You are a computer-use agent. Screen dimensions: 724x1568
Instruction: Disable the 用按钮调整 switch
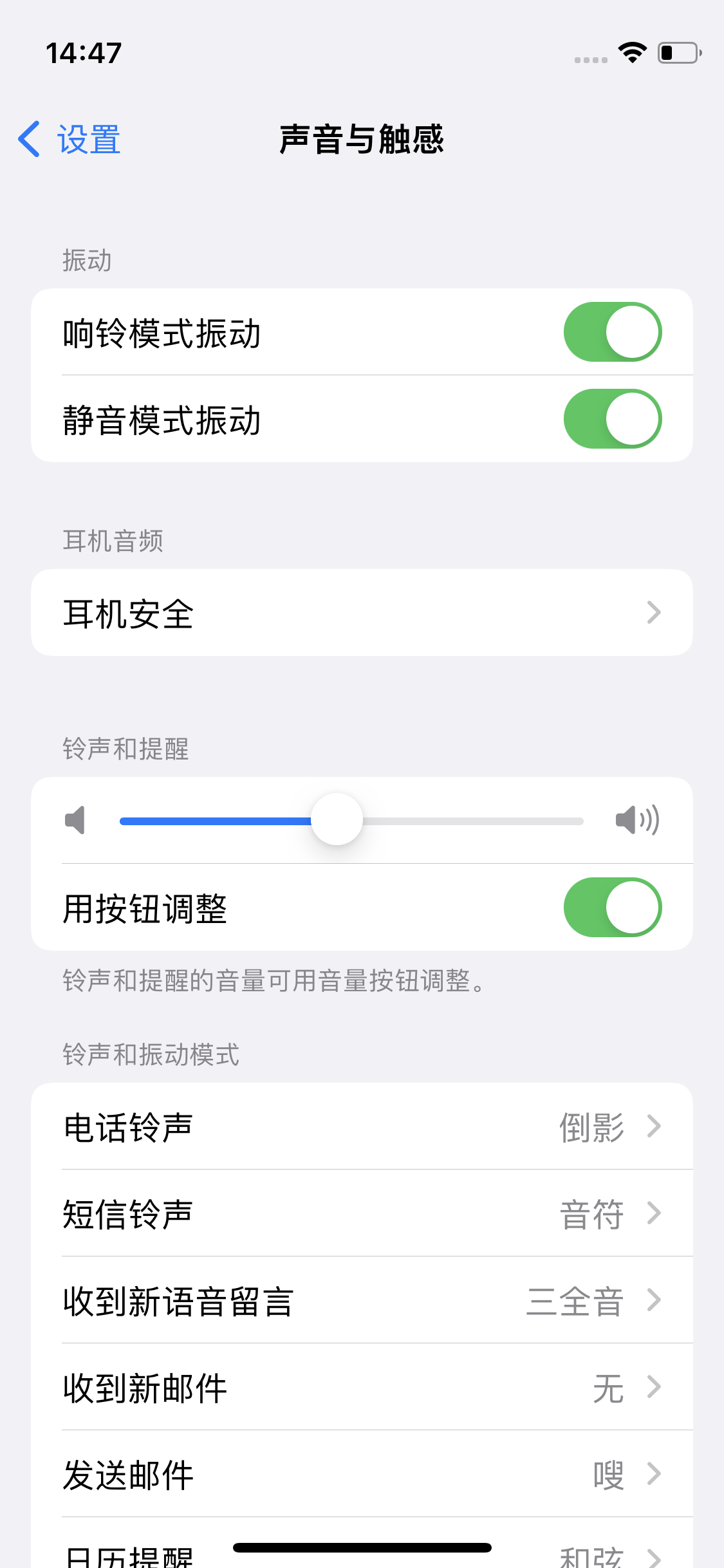[612, 906]
